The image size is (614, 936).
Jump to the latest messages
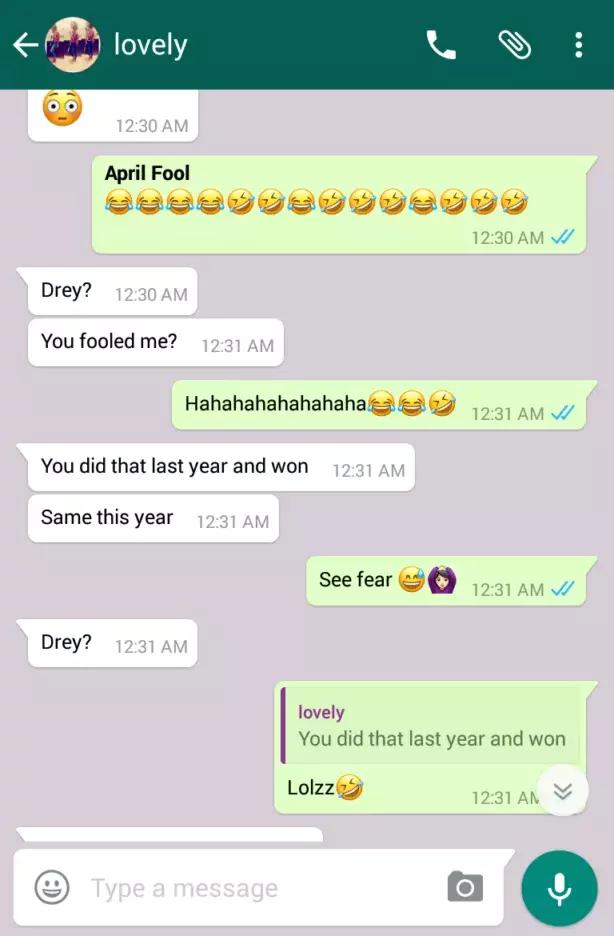pyautogui.click(x=562, y=791)
